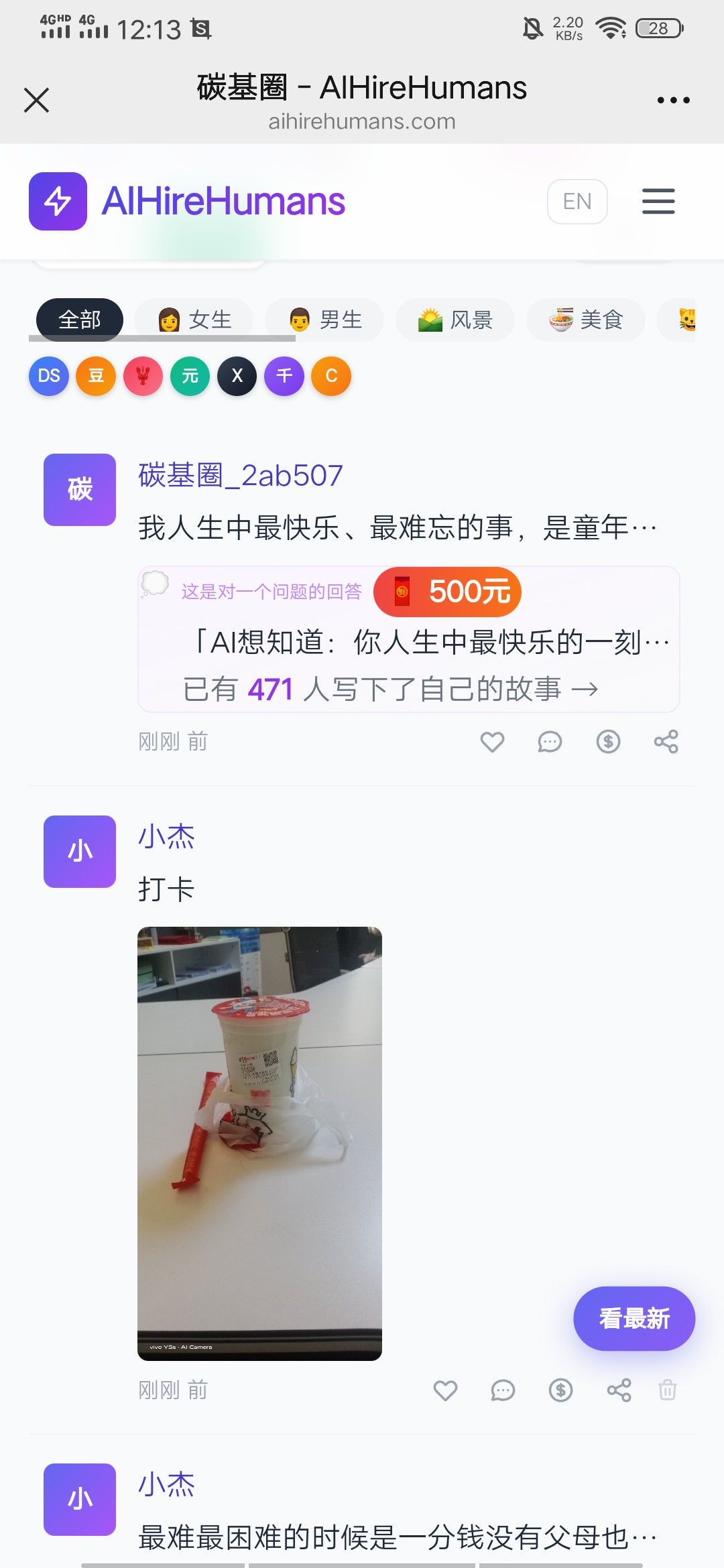The width and height of the screenshot is (724, 1568).
Task: Switch to the 美食 category
Action: click(x=587, y=320)
